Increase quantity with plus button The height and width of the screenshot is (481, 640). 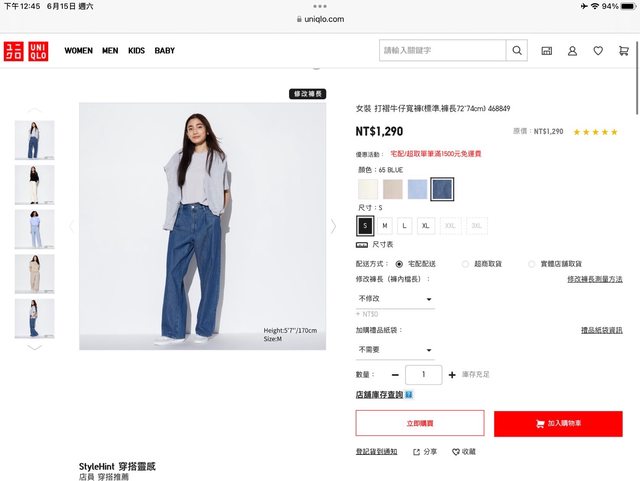(x=452, y=375)
